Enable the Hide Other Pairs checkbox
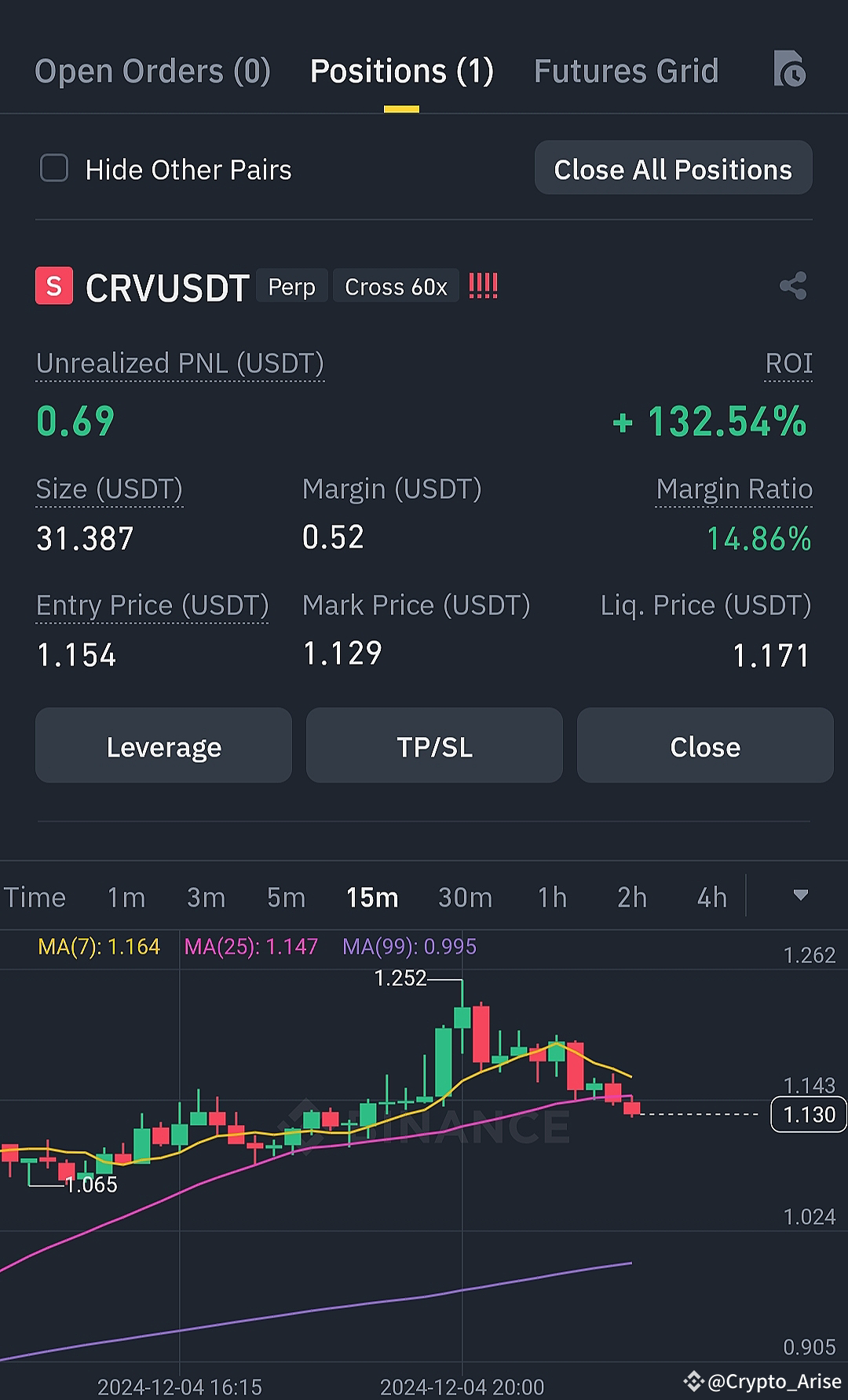The height and width of the screenshot is (1400, 848). pyautogui.click(x=53, y=168)
